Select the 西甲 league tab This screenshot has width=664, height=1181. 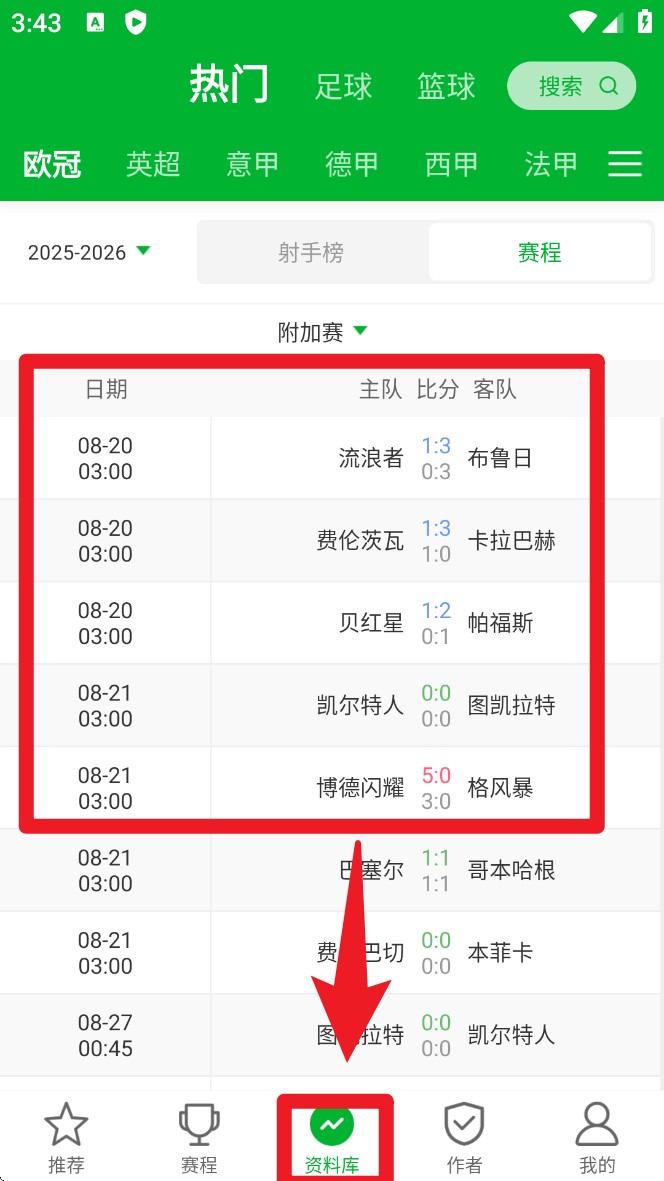coord(451,164)
